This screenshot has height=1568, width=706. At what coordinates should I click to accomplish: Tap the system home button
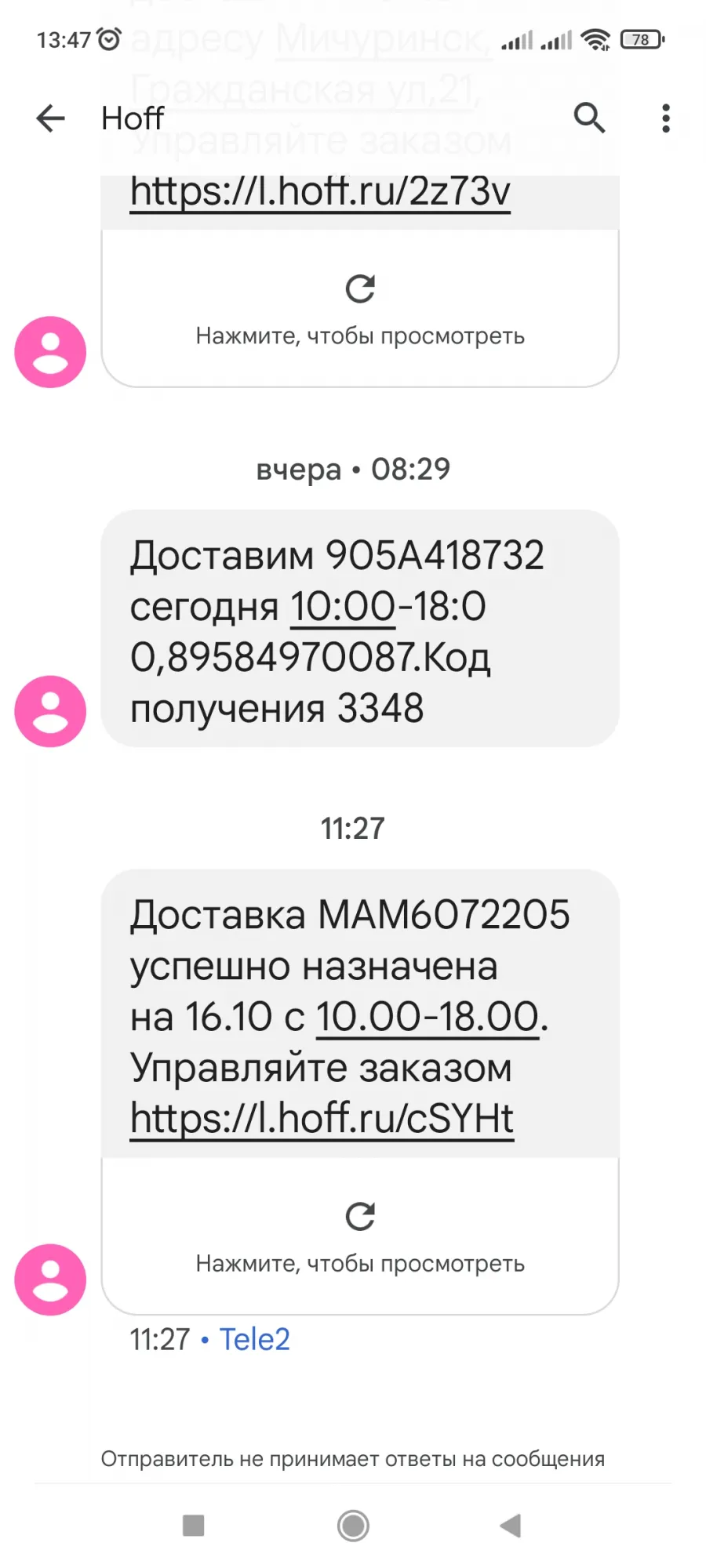coord(353,1526)
